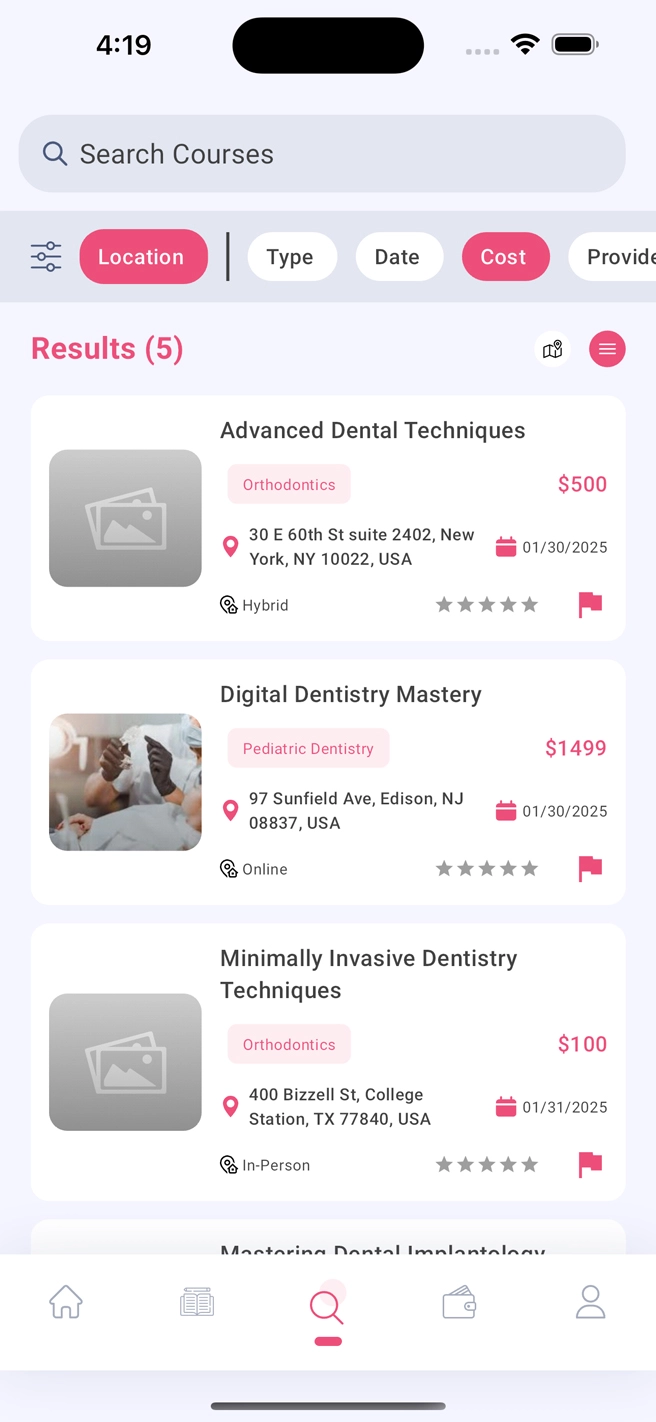Flag the Advanced Dental Techniques course
The image size is (656, 1422).
click(x=590, y=605)
